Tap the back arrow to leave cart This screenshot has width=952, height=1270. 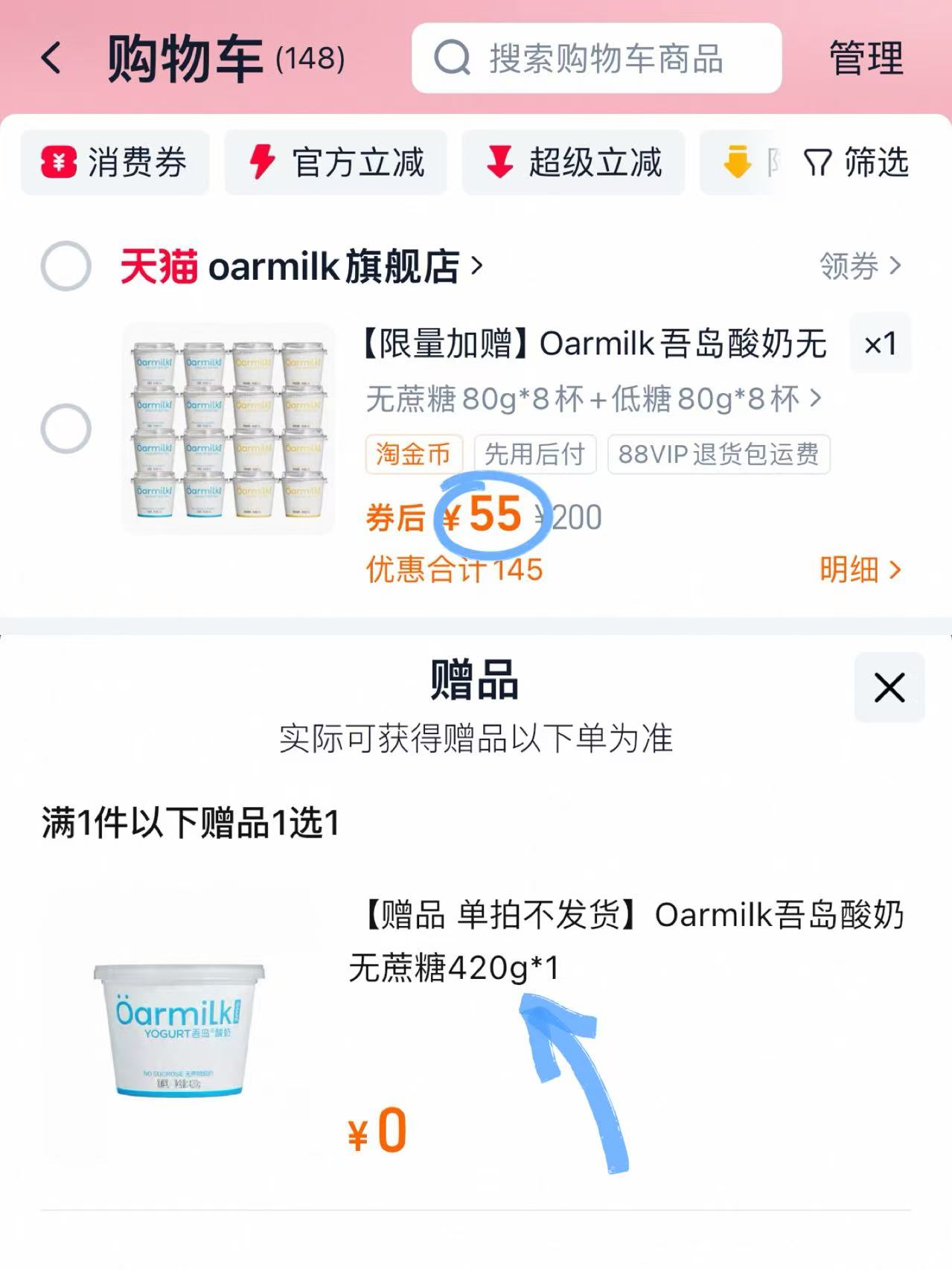50,60
